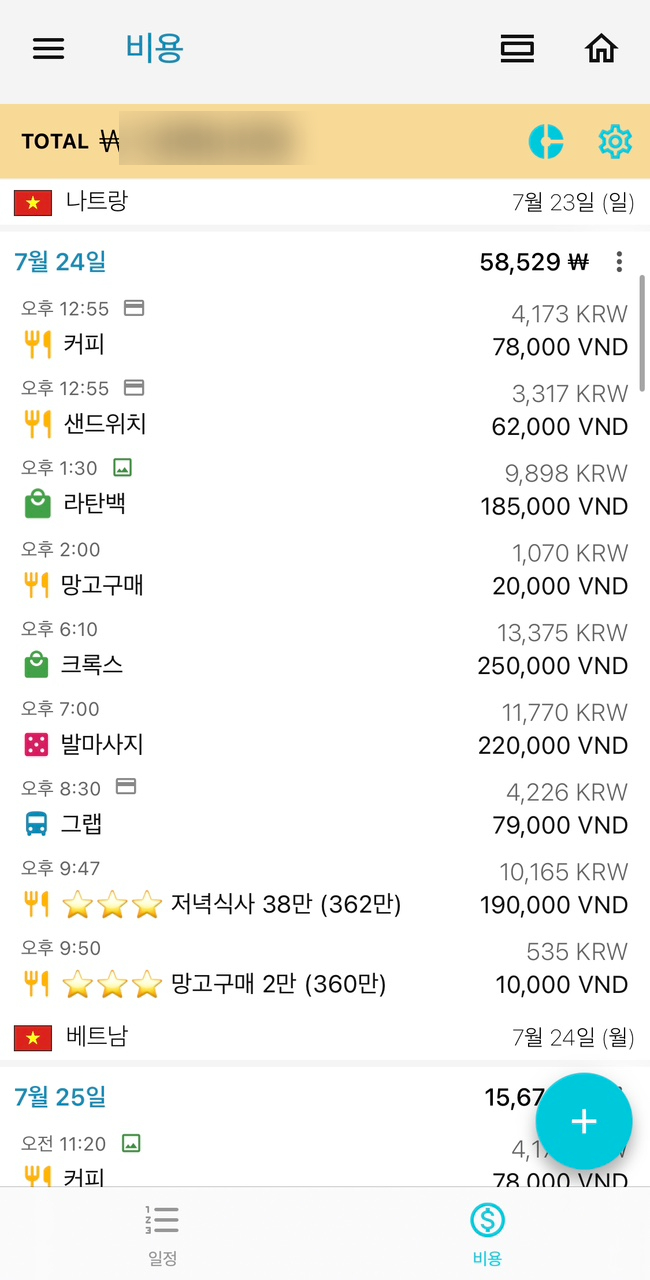The width and height of the screenshot is (650, 1280).
Task: Open the 망고구매 expense at 오후 2:00
Action: [325, 568]
